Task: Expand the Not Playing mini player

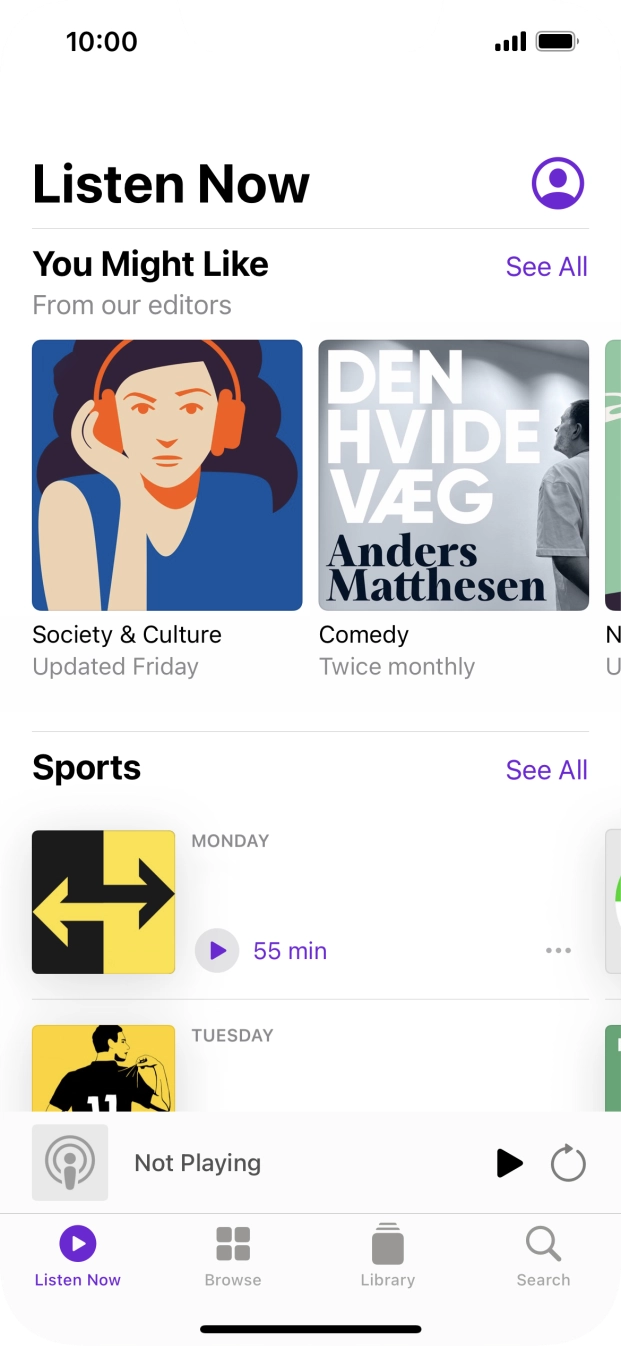Action: coord(198,1163)
